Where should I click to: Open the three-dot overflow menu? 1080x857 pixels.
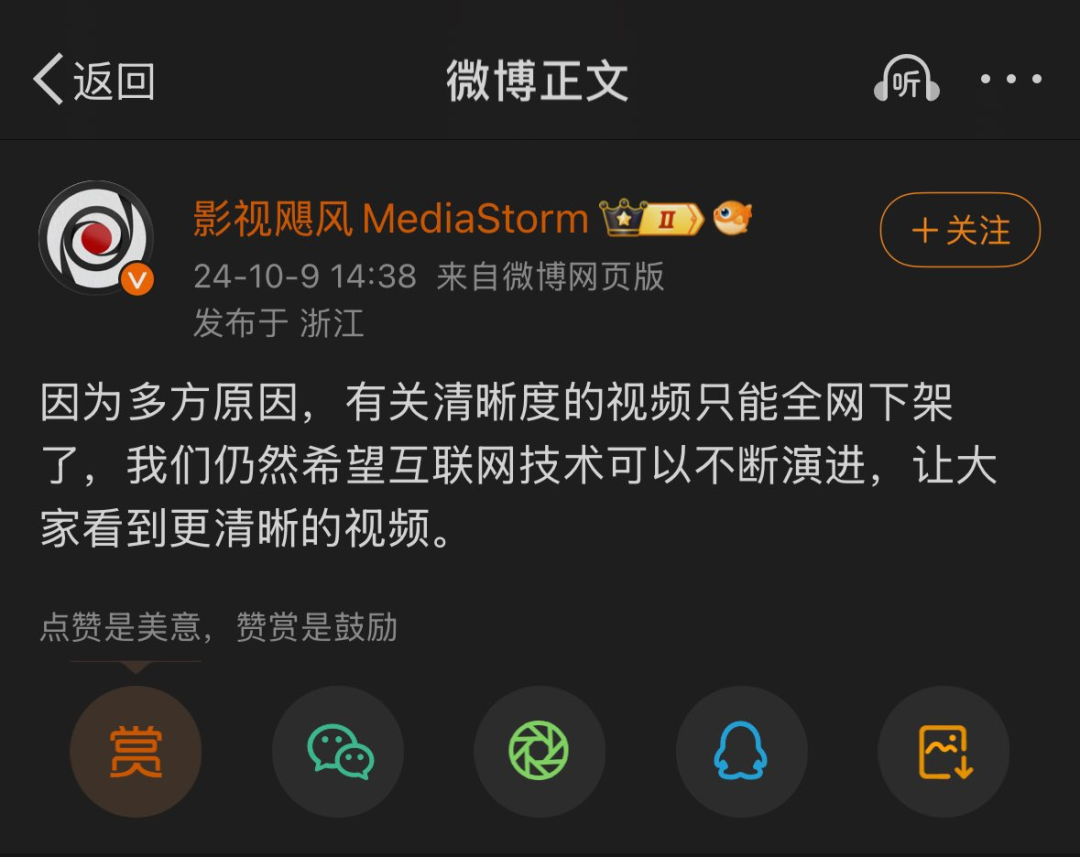point(1011,79)
